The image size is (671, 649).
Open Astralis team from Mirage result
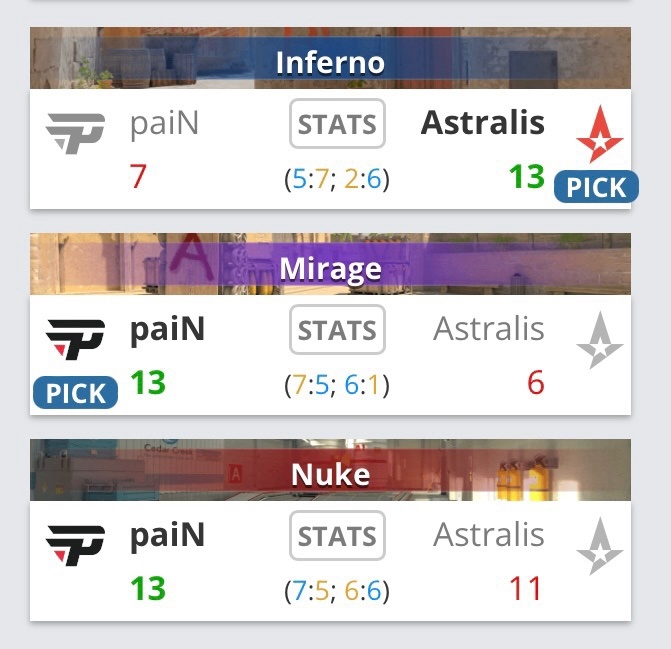(x=488, y=329)
